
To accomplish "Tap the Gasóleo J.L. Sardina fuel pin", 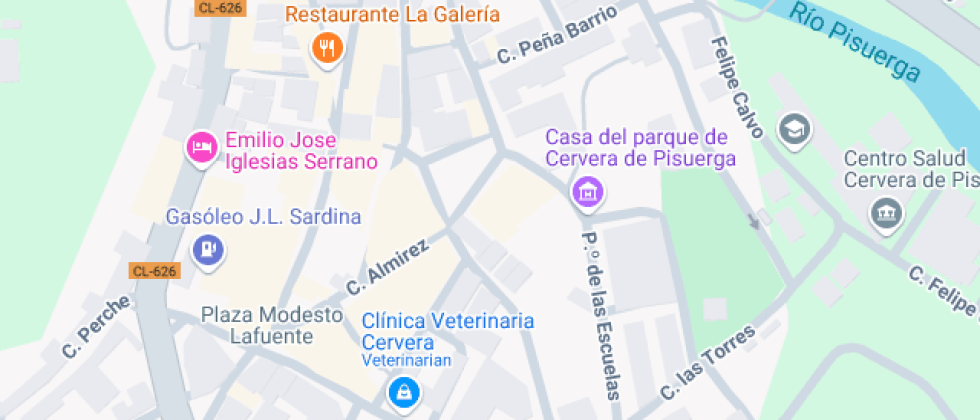I will point(209,251).
